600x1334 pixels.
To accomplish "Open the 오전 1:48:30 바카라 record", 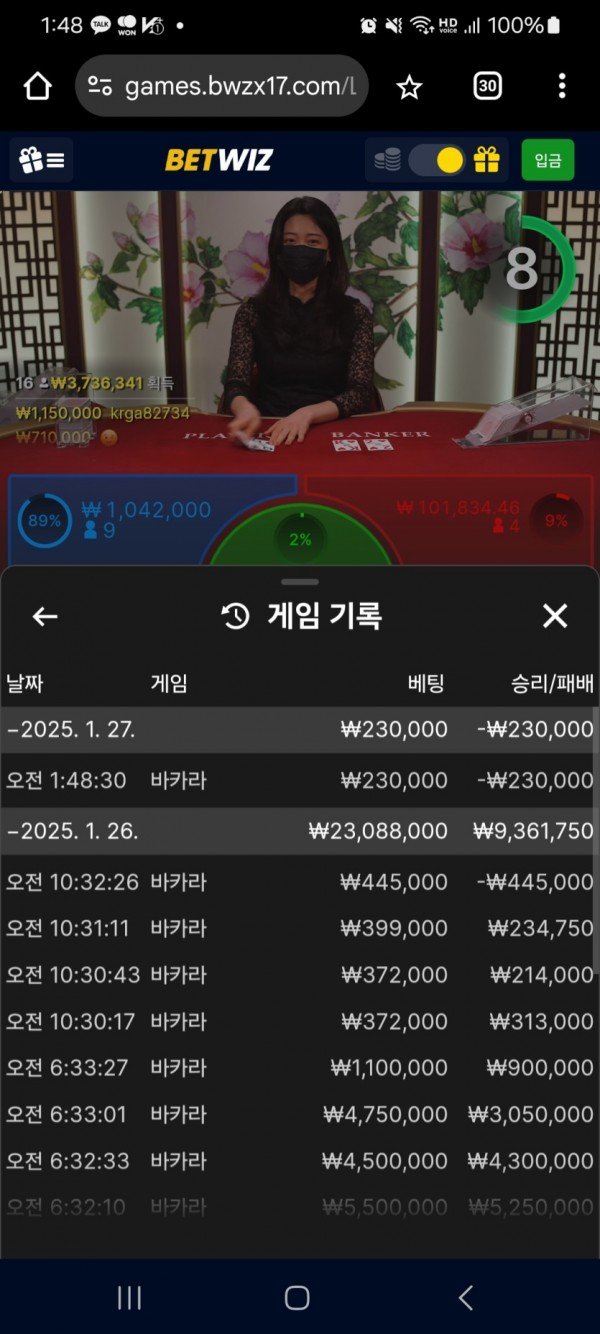I will (300, 781).
